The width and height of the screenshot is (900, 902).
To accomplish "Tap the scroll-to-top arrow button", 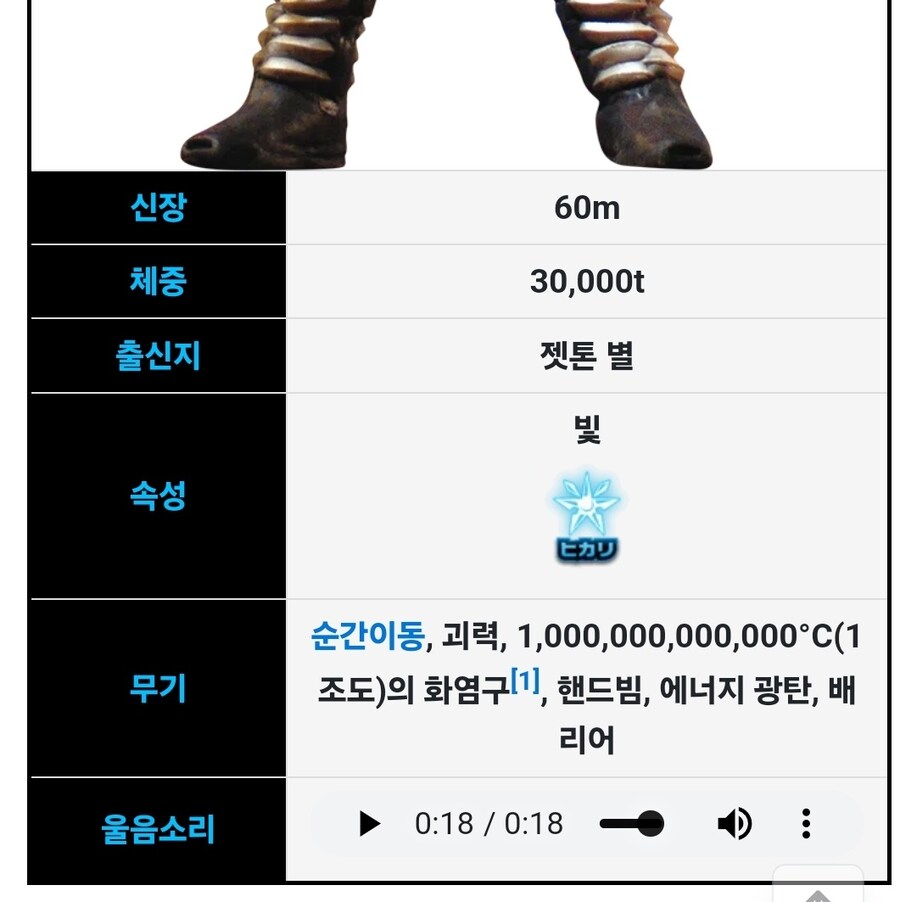I will click(818, 889).
